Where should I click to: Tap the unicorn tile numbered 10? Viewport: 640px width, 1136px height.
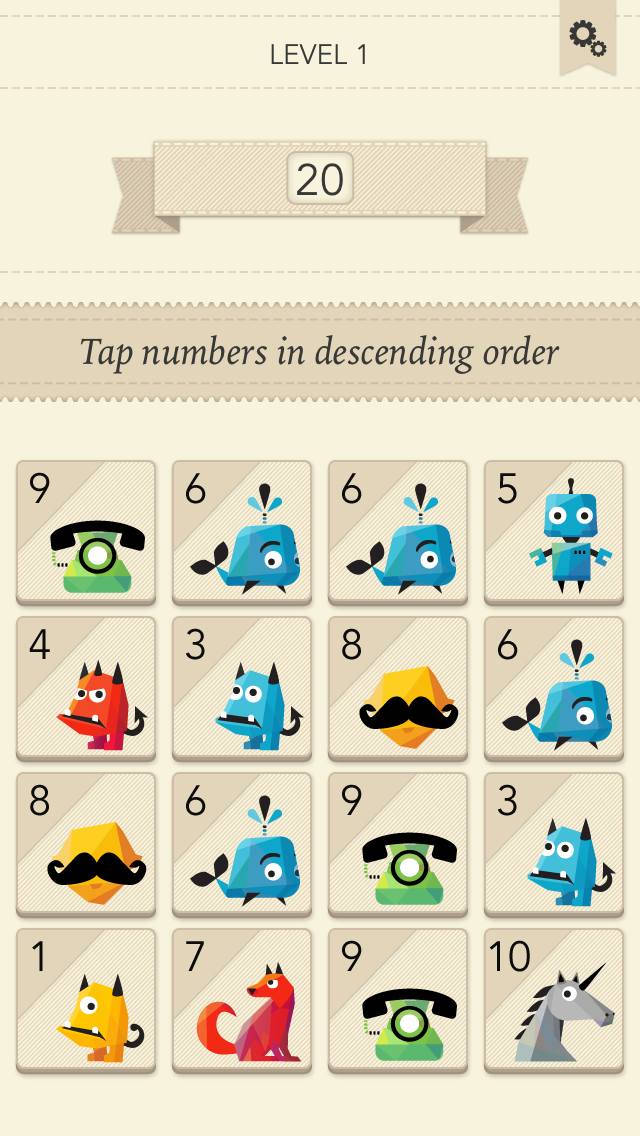pyautogui.click(x=554, y=999)
